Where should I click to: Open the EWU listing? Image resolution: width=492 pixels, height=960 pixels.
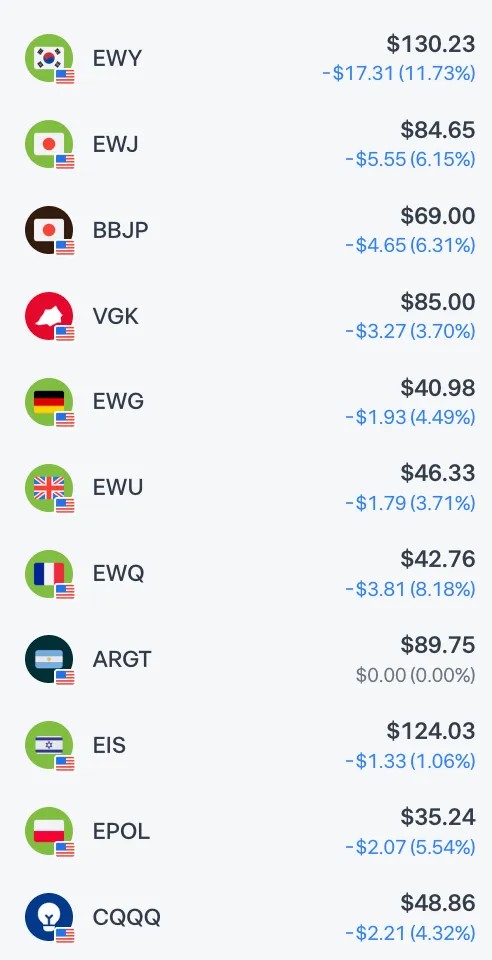246,487
